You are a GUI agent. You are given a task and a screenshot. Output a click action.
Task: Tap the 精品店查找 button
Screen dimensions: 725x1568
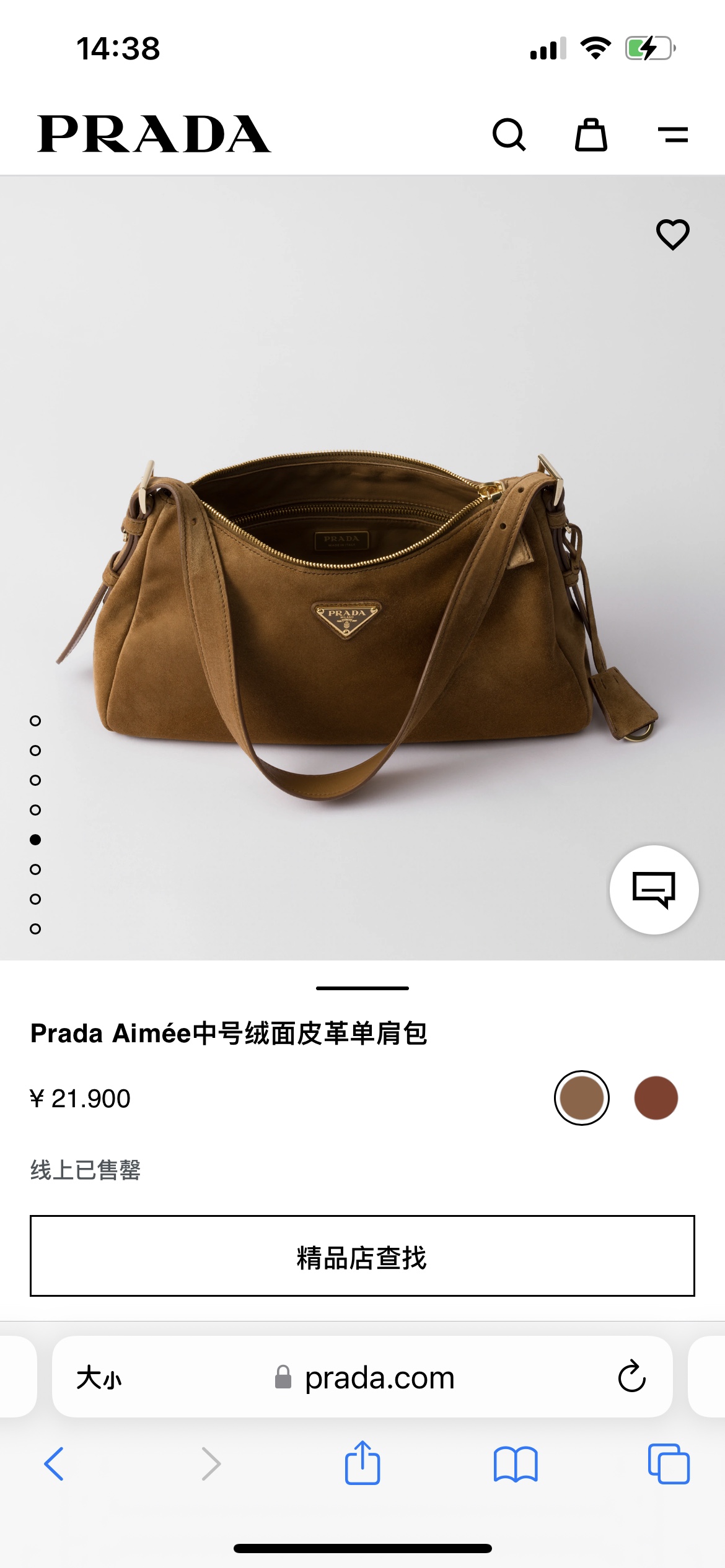click(x=362, y=1256)
